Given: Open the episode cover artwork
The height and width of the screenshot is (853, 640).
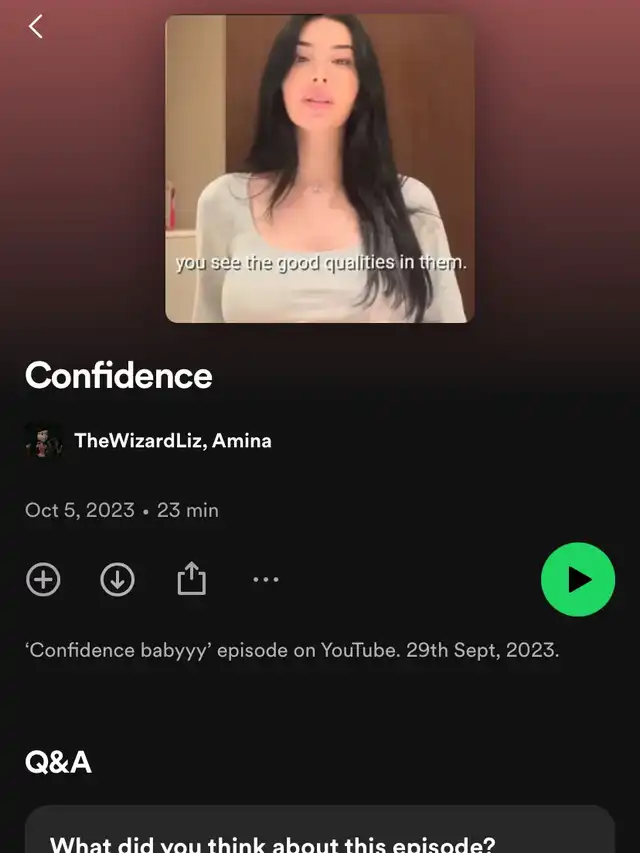Looking at the screenshot, I should (x=319, y=168).
